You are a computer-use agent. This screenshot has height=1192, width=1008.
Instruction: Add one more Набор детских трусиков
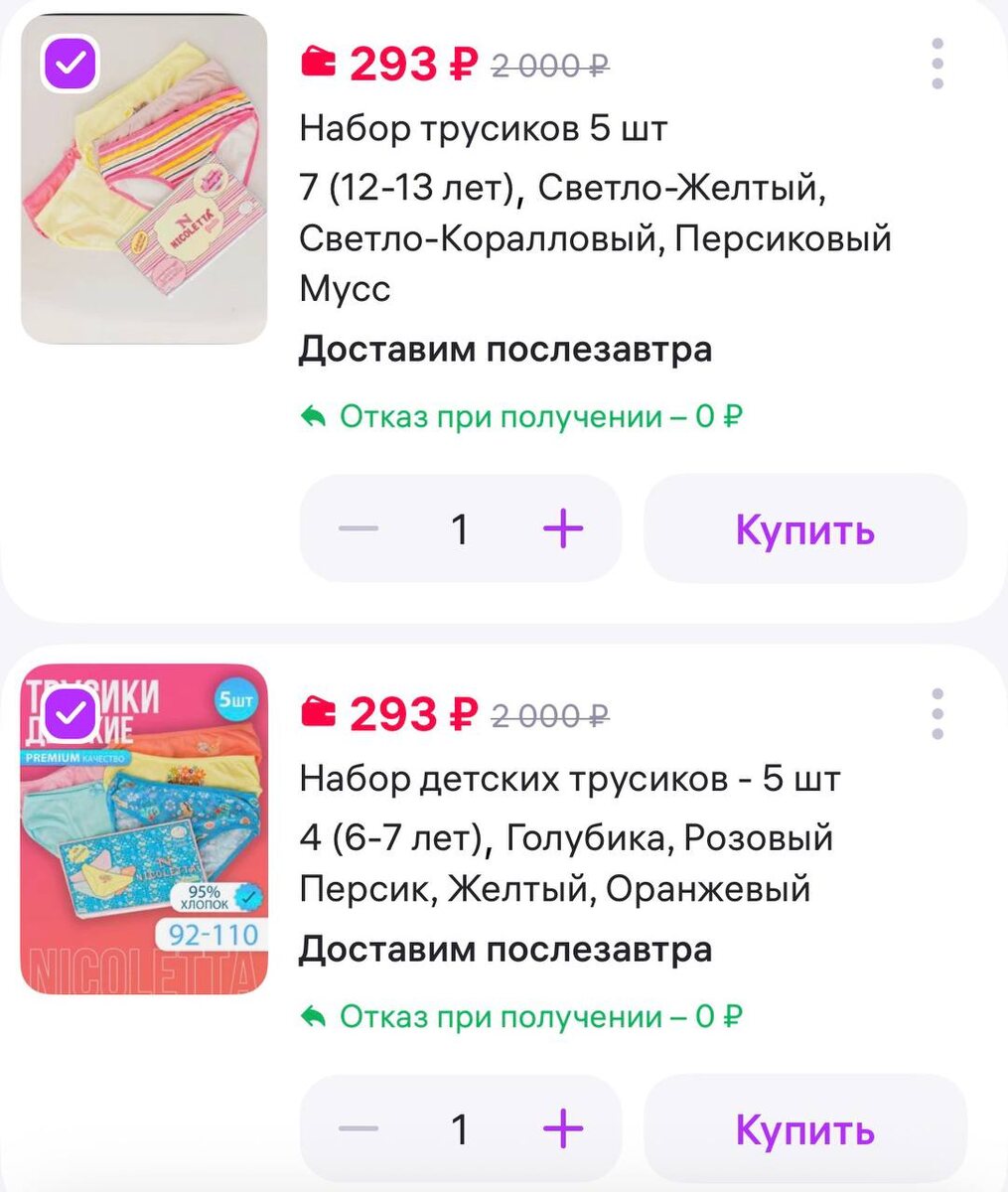[562, 1128]
